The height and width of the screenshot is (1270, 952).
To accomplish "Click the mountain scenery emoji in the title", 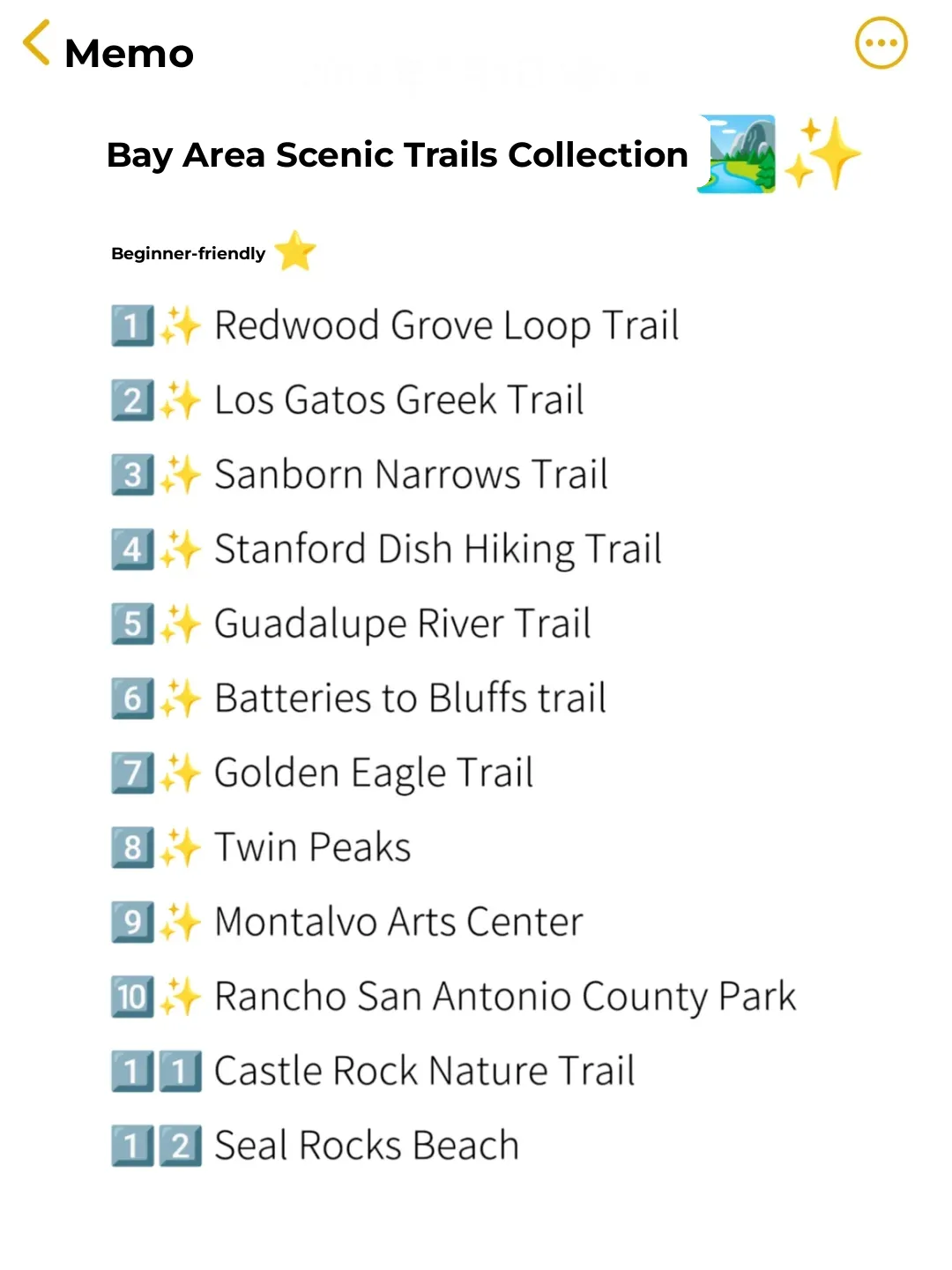I will coord(739,152).
